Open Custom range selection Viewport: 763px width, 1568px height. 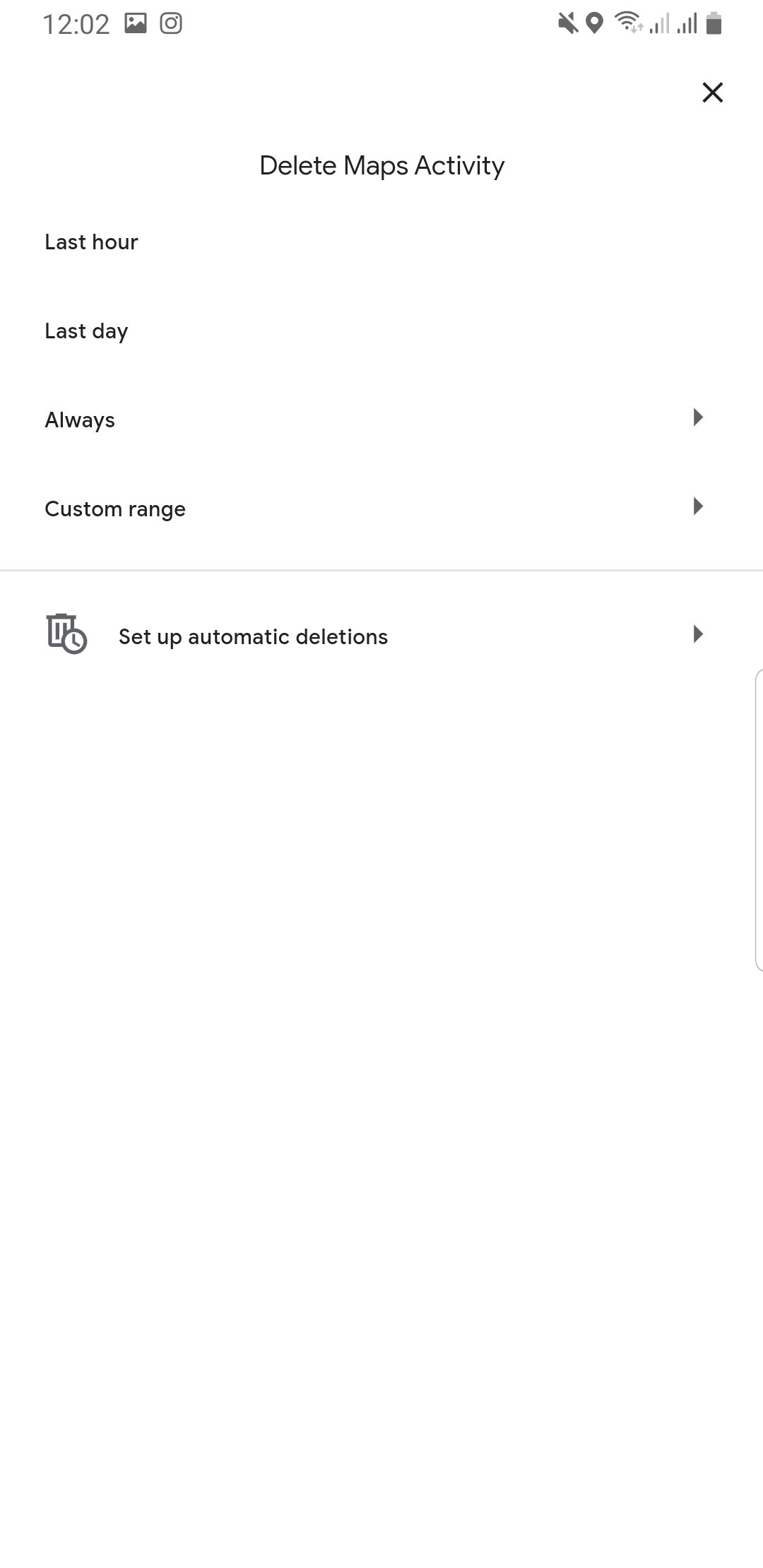click(x=381, y=509)
